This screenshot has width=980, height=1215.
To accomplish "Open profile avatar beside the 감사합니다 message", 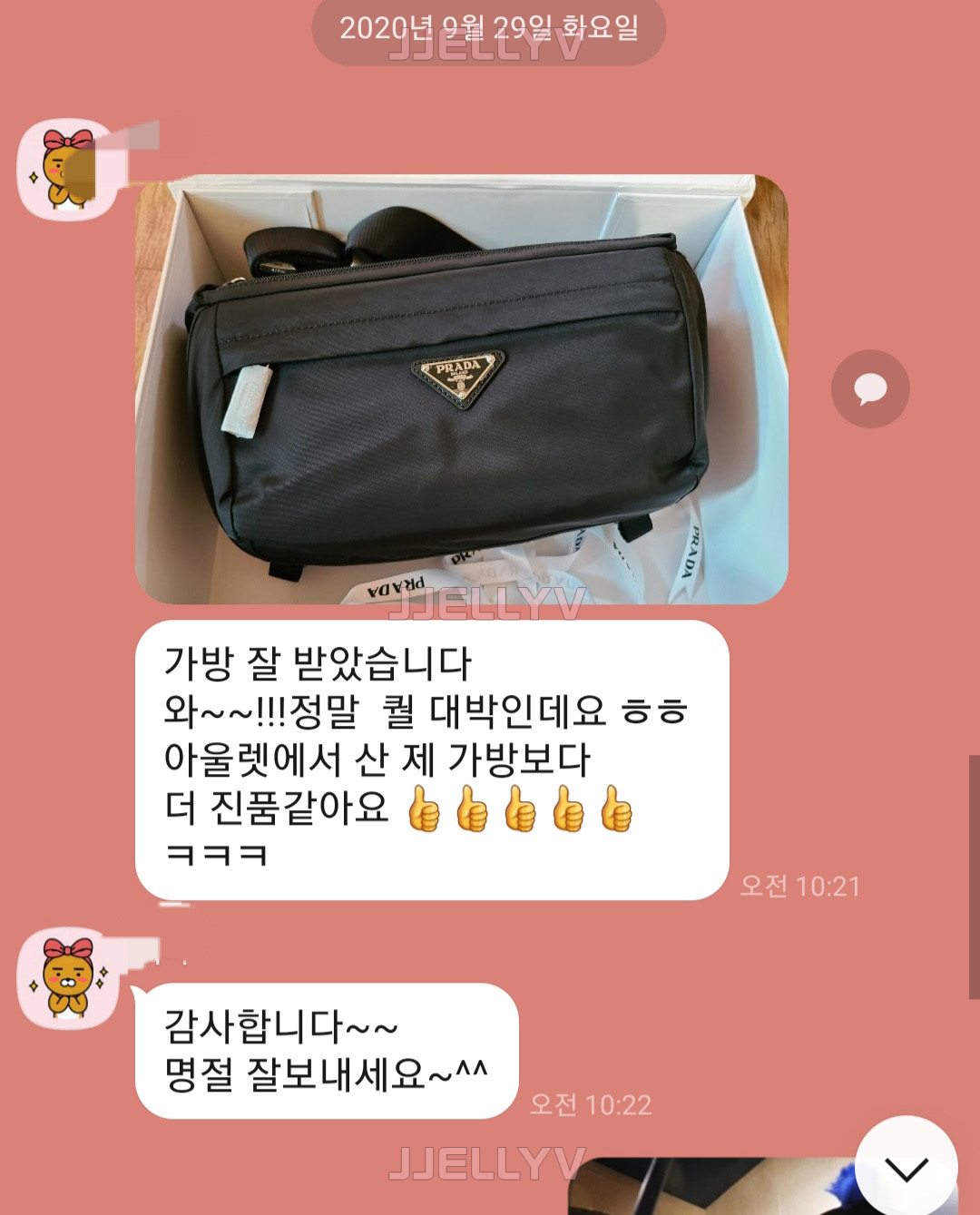I will click(x=68, y=979).
